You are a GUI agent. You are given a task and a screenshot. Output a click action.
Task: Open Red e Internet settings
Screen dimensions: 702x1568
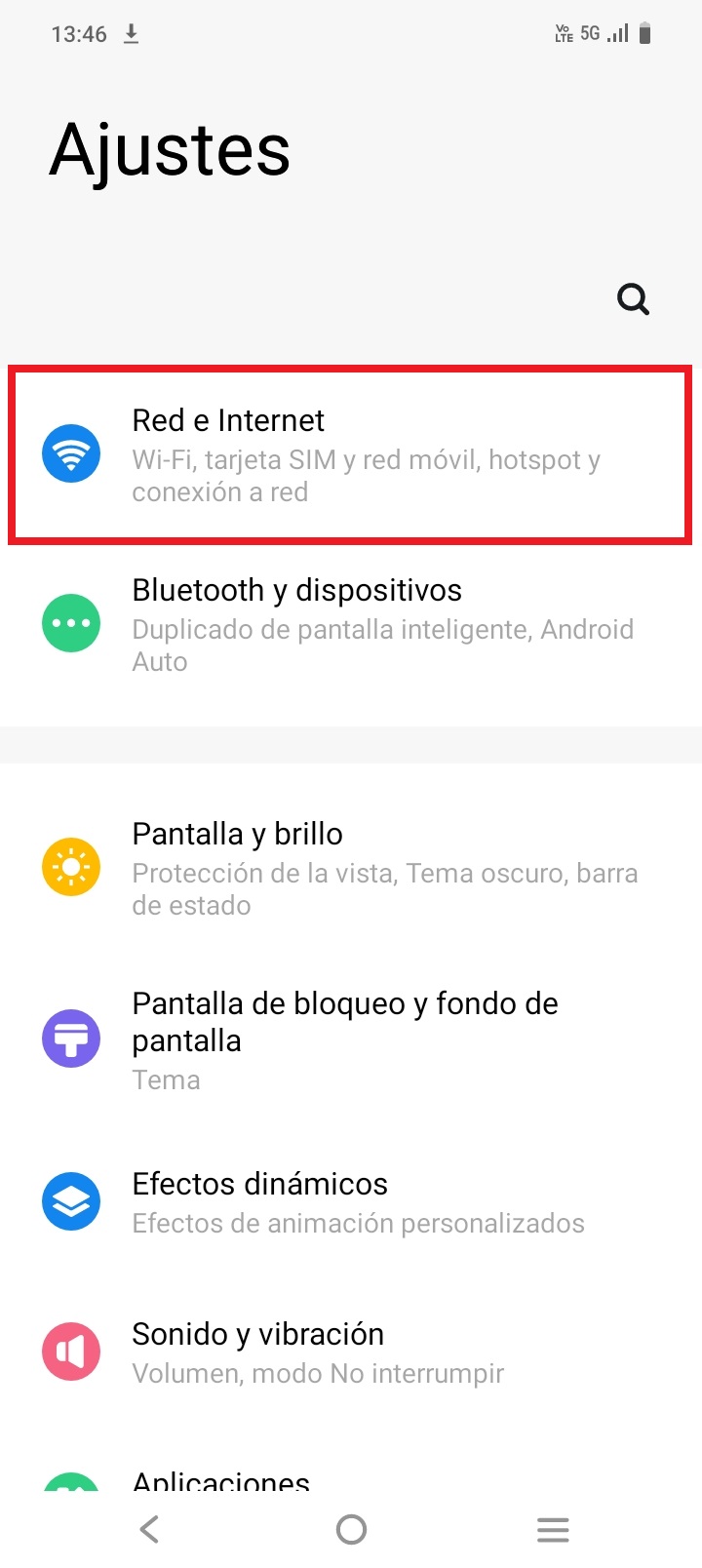point(351,454)
